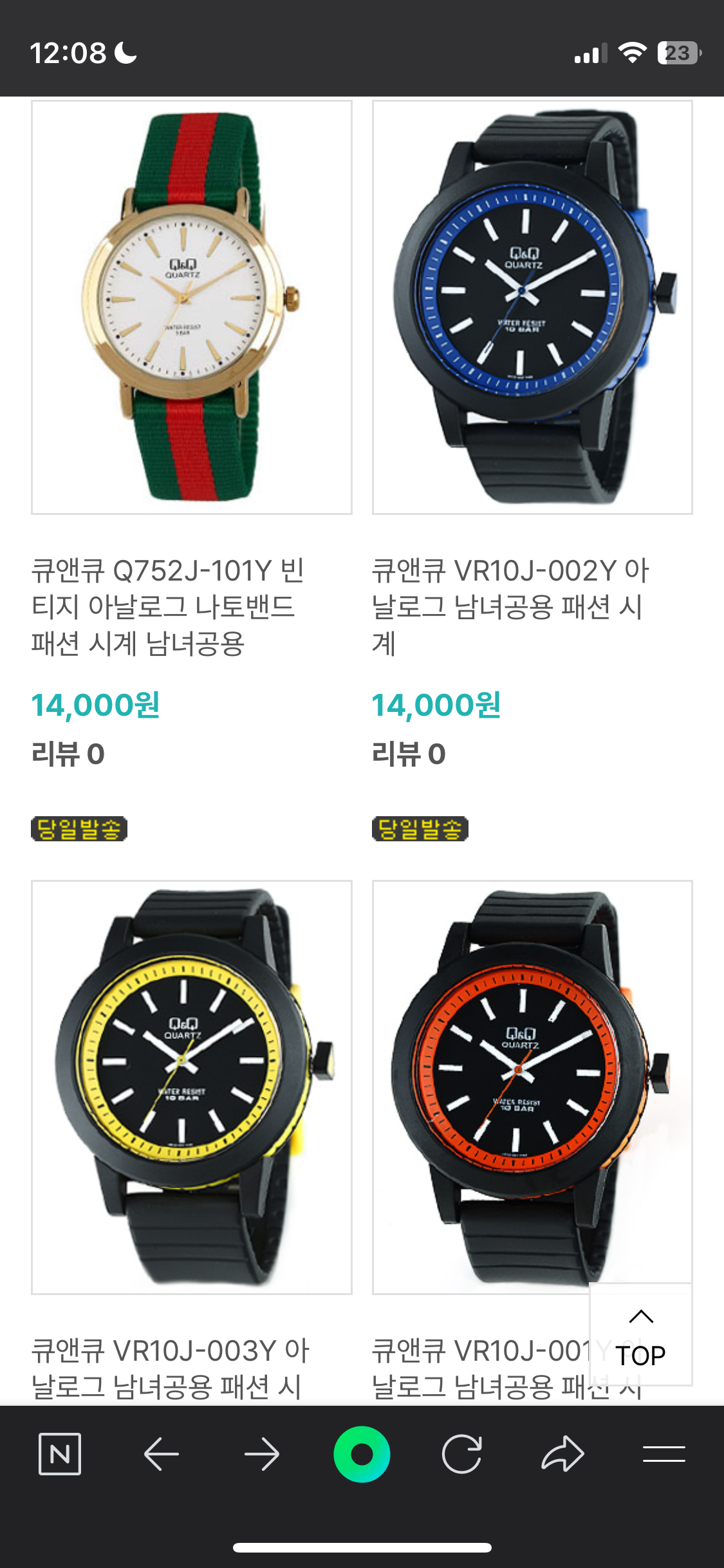Image resolution: width=724 pixels, height=1568 pixels.
Task: Reload the current page
Action: [462, 1454]
